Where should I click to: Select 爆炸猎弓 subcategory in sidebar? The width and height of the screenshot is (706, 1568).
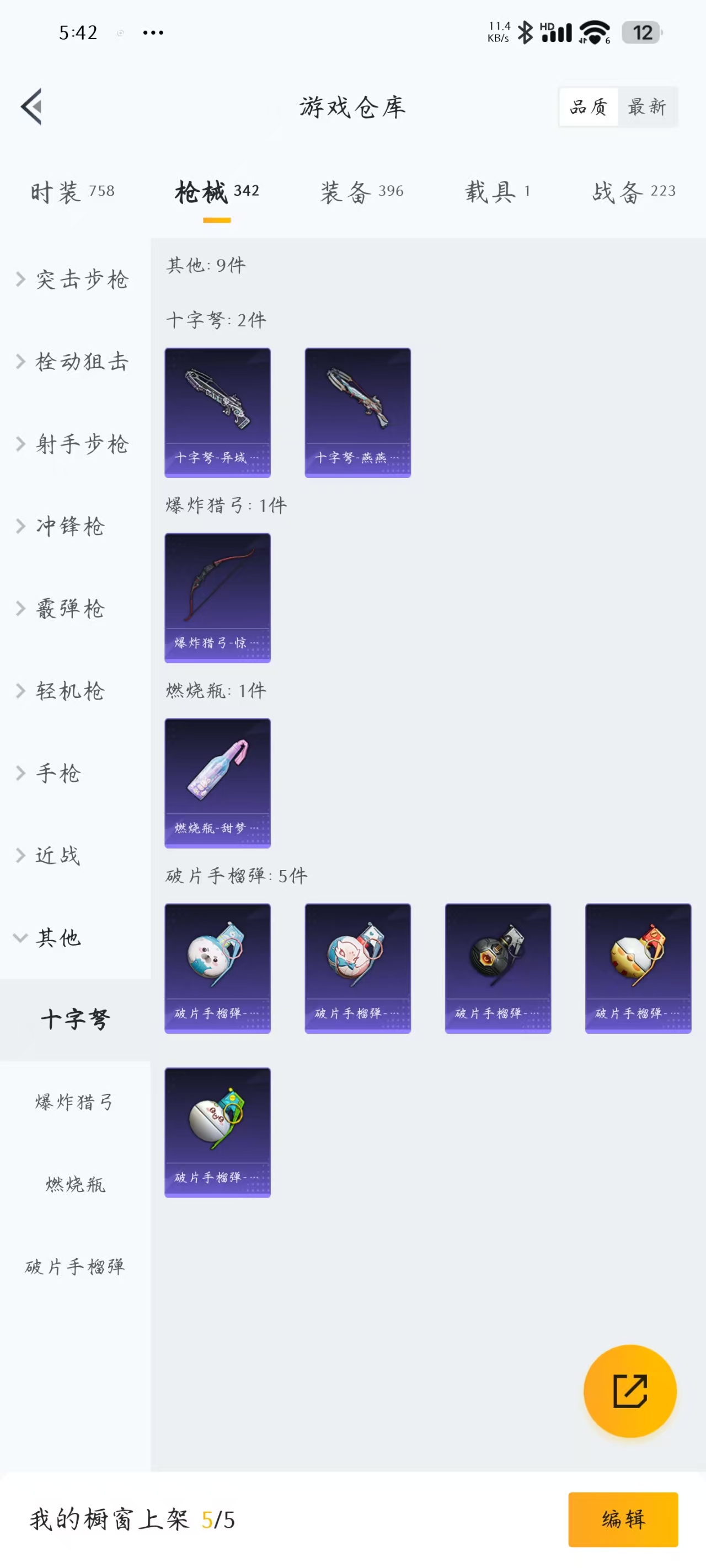[74, 1102]
